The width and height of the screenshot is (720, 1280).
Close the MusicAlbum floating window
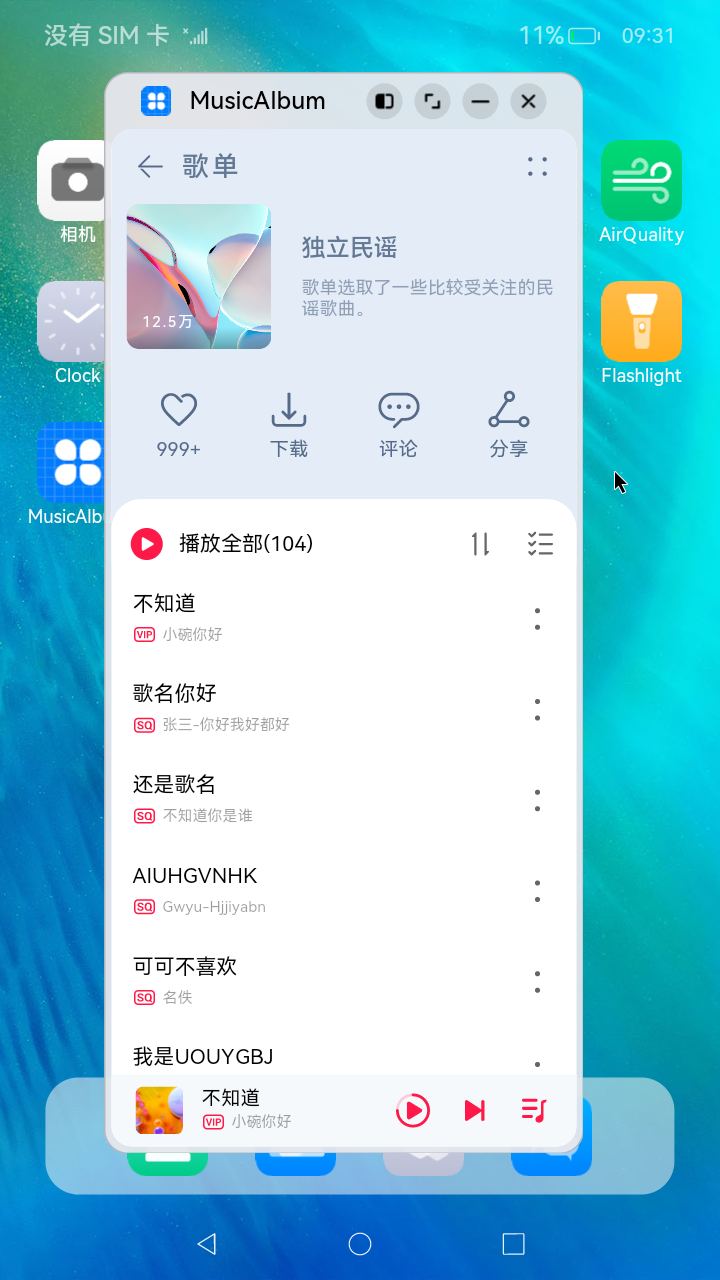pos(528,101)
